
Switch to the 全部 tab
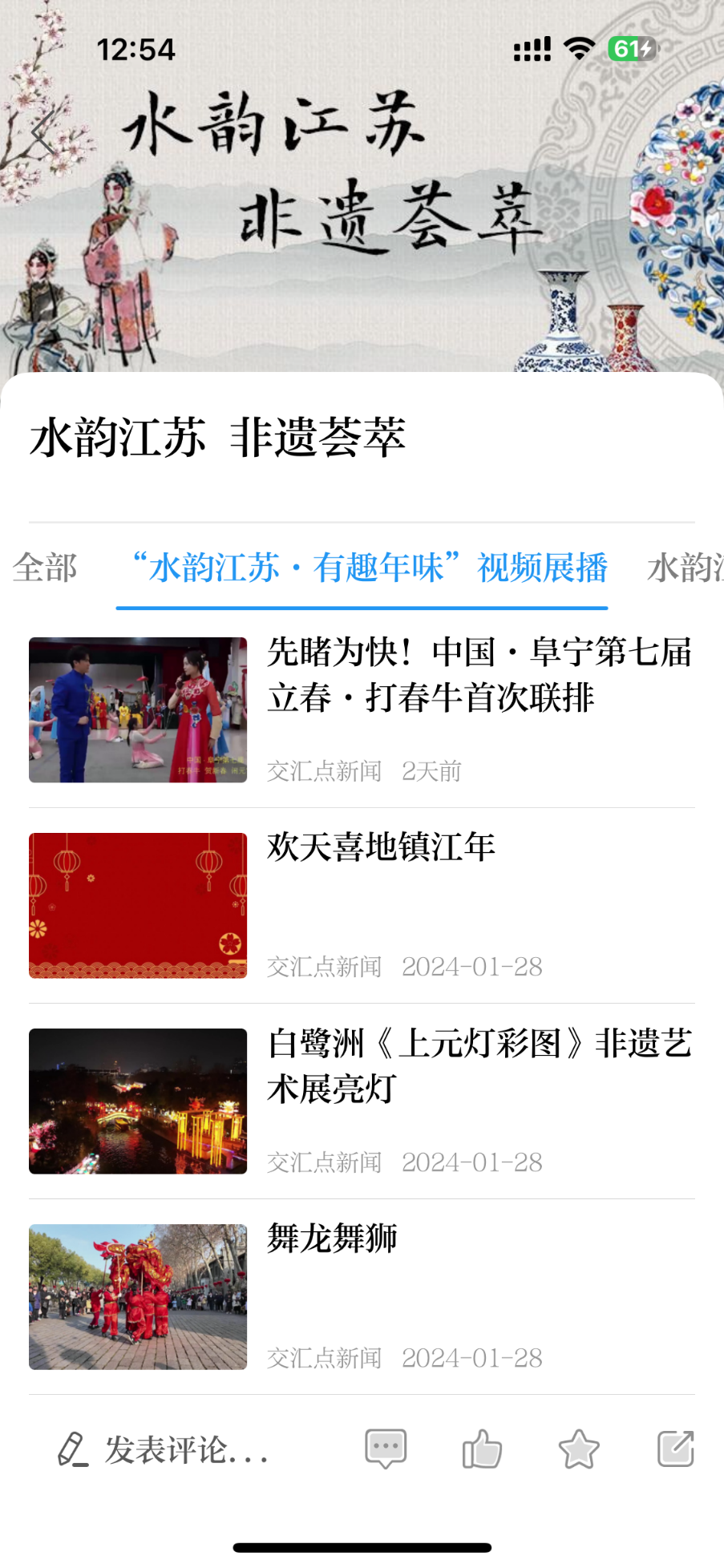(x=45, y=568)
